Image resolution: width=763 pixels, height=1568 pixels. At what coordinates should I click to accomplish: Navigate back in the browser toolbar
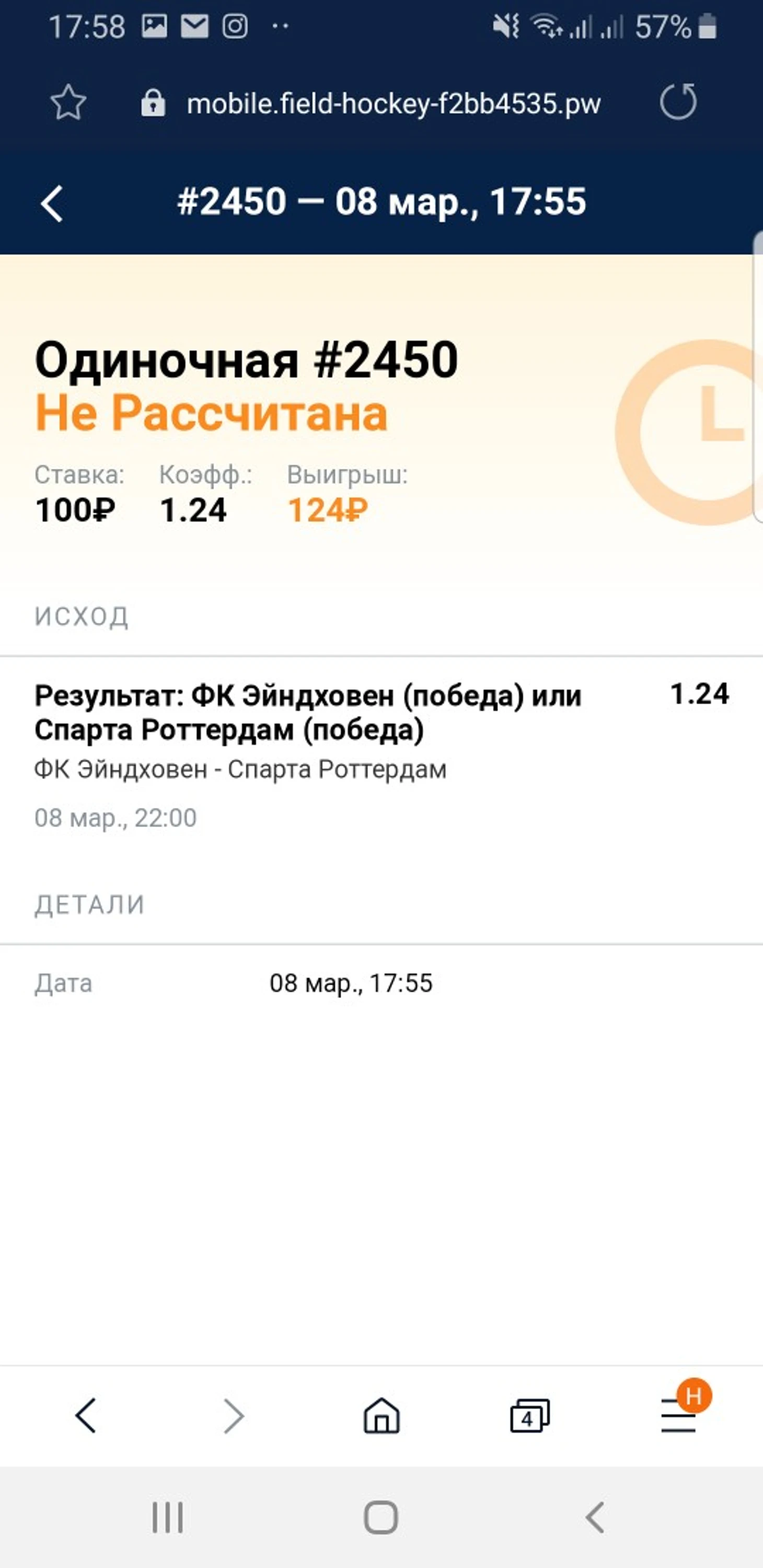tap(85, 1415)
